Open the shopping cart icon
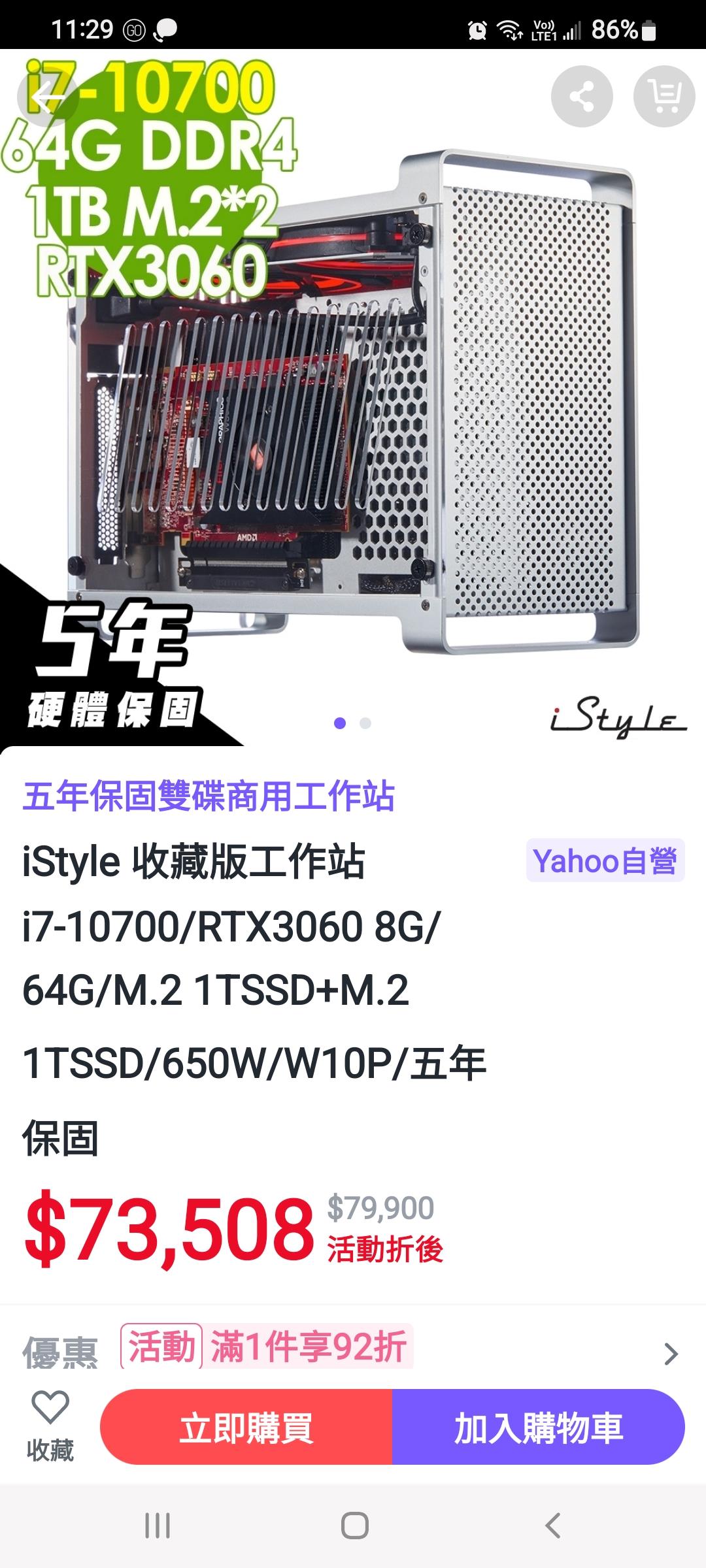Screen dimensions: 706x1568 (x=664, y=97)
